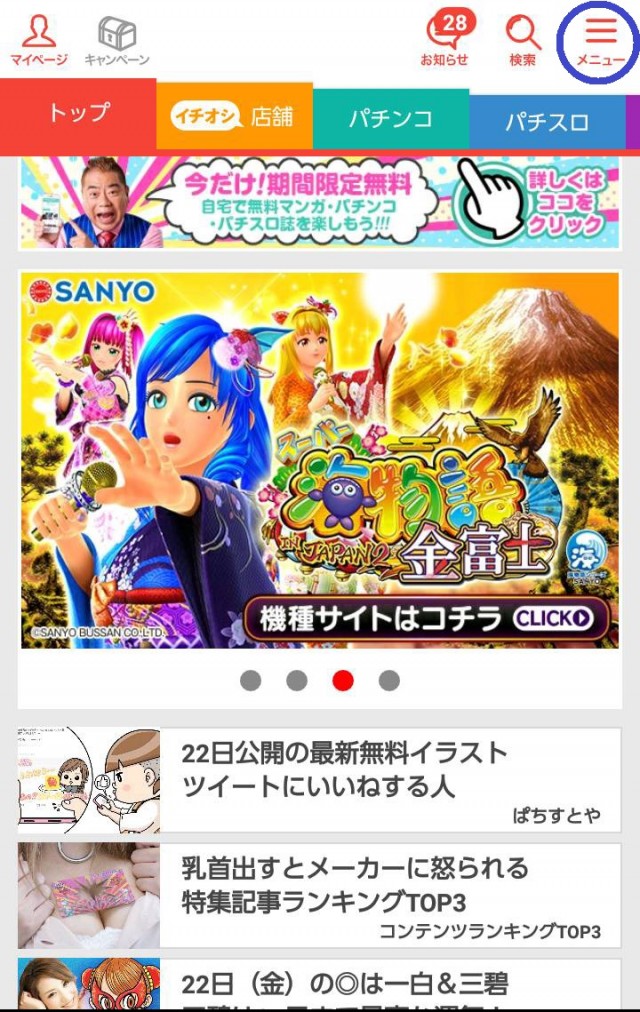Screen dimensions: 640x1012
Task: Switch to the パチスロ tab
Action: click(546, 122)
